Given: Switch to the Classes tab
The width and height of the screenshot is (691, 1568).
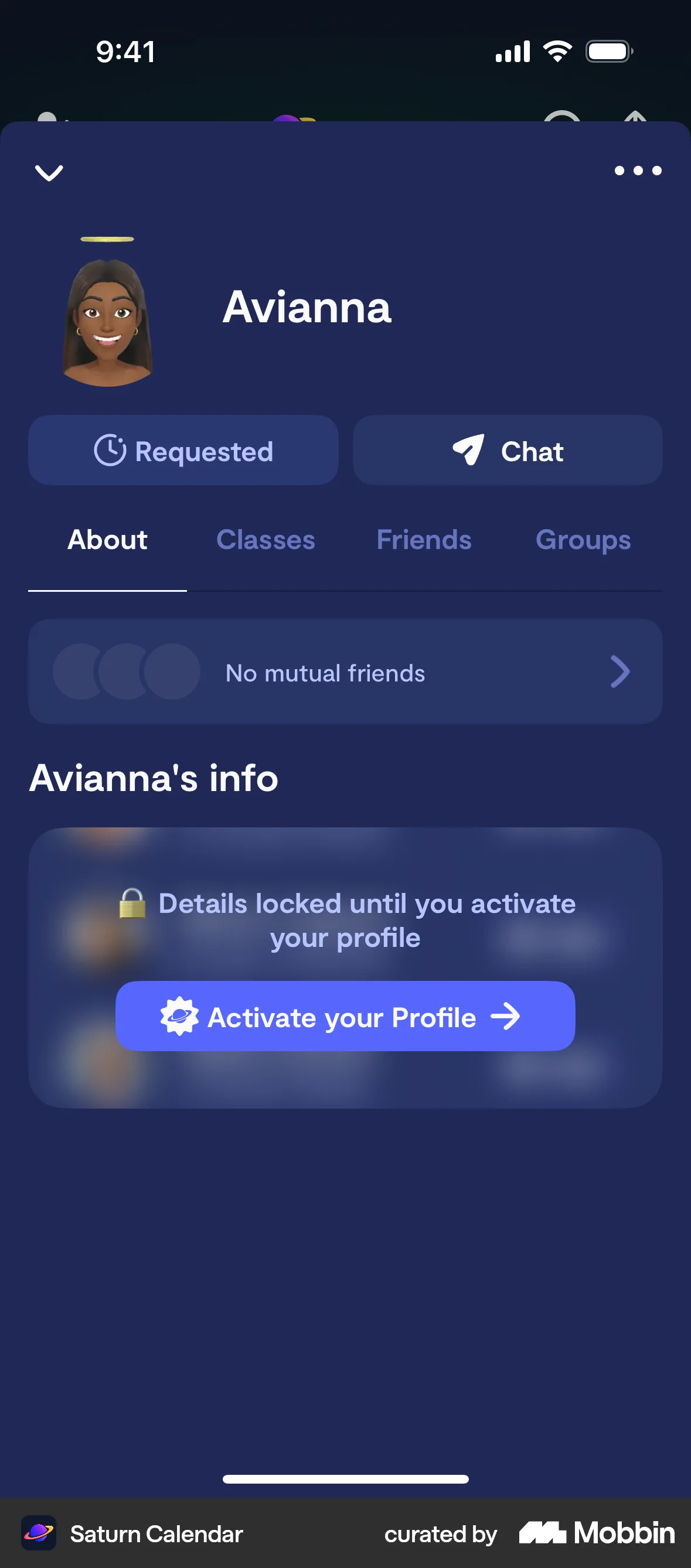Looking at the screenshot, I should click(265, 540).
